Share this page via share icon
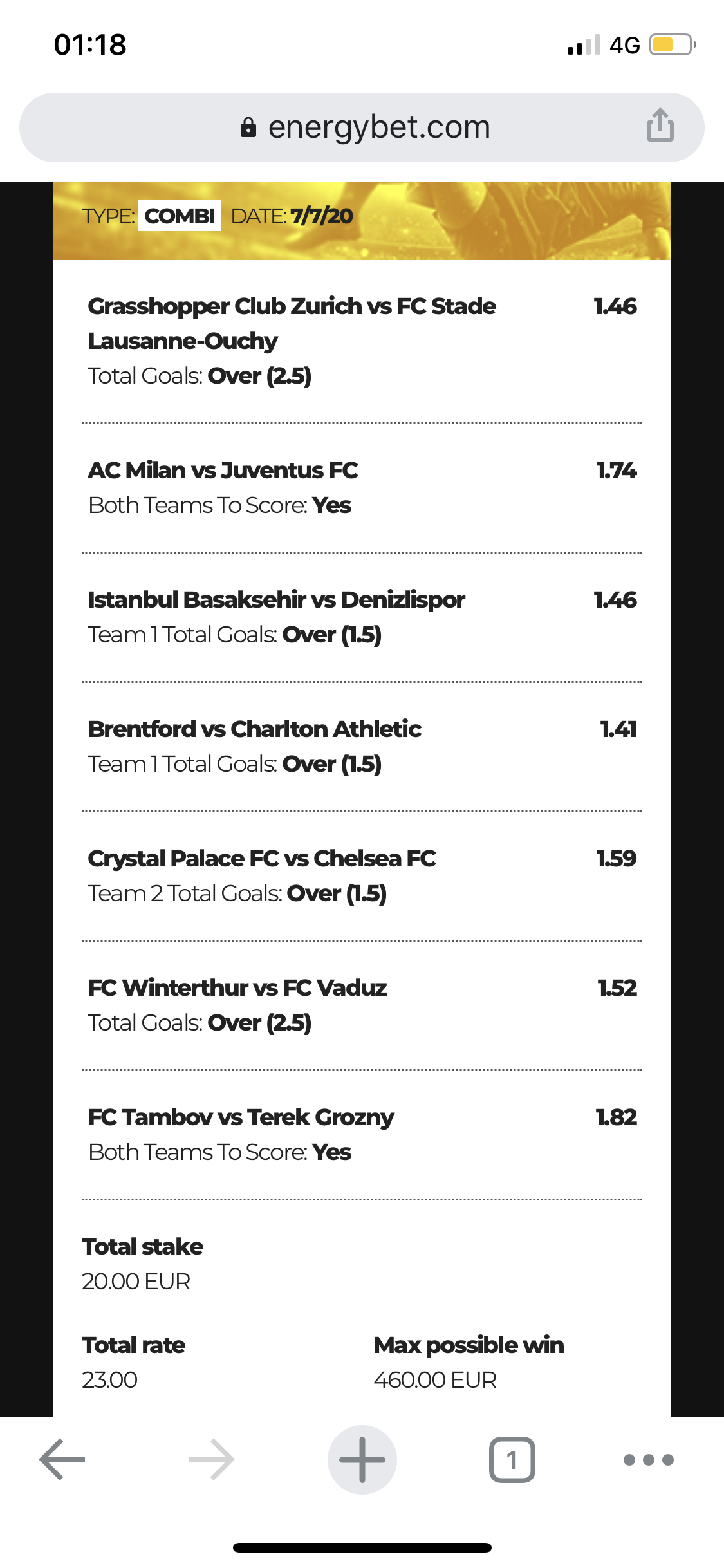Image resolution: width=724 pixels, height=1568 pixels. click(660, 125)
